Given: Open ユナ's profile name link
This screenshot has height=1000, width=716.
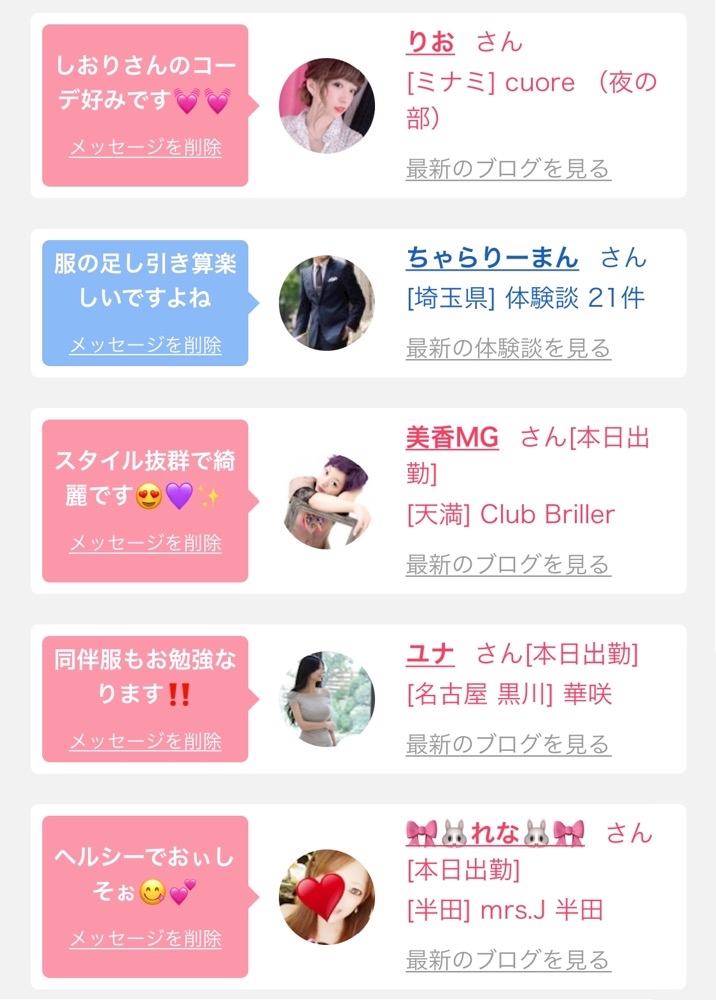Looking at the screenshot, I should pos(430,654).
